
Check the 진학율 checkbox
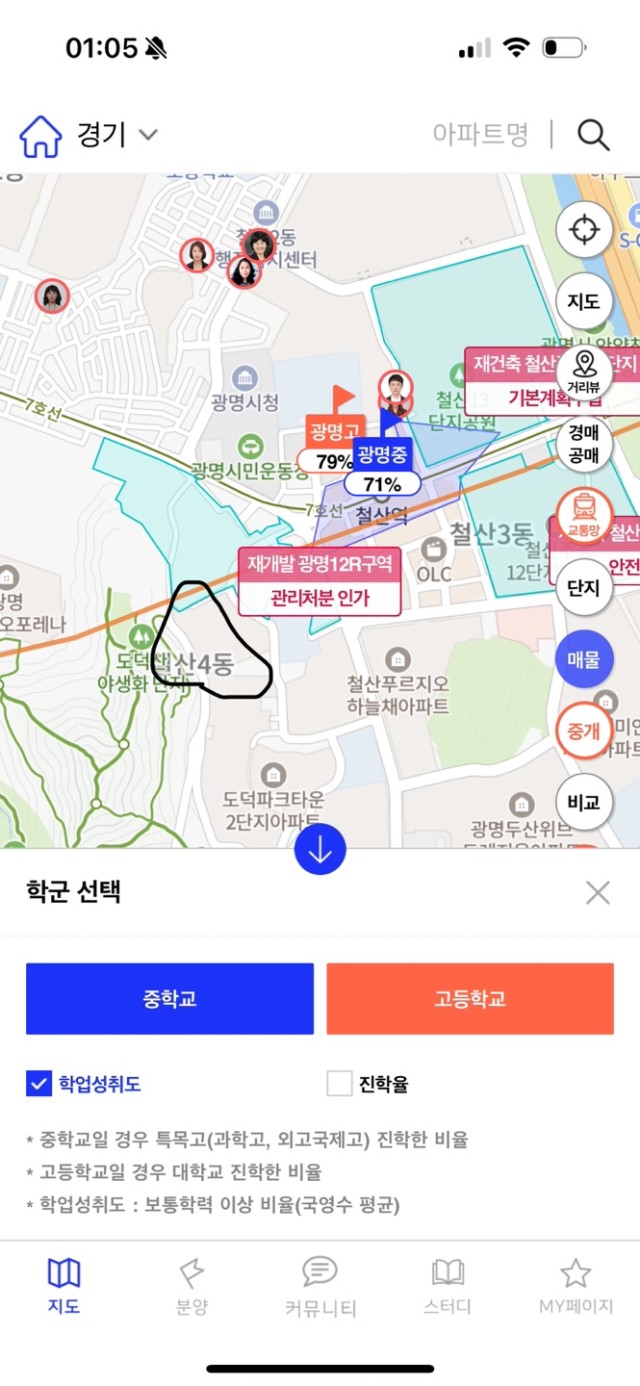coord(340,1084)
